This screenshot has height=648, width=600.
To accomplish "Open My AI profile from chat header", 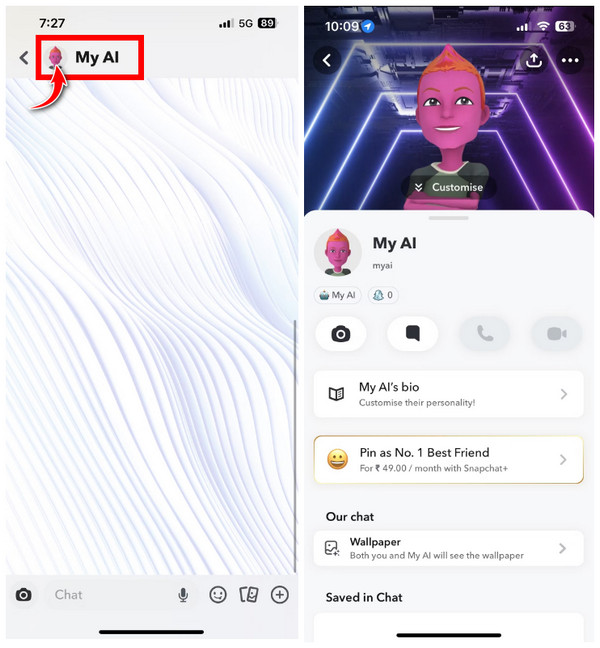I will (88, 57).
